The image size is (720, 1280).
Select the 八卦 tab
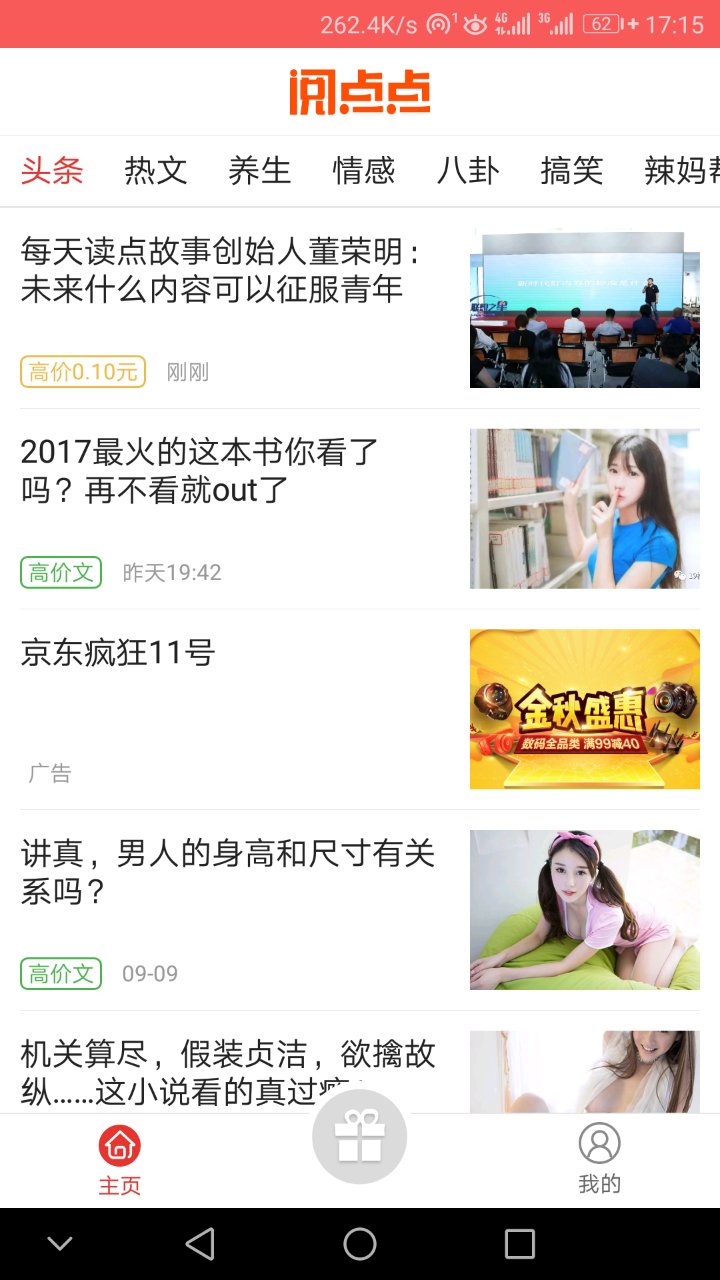[x=468, y=170]
